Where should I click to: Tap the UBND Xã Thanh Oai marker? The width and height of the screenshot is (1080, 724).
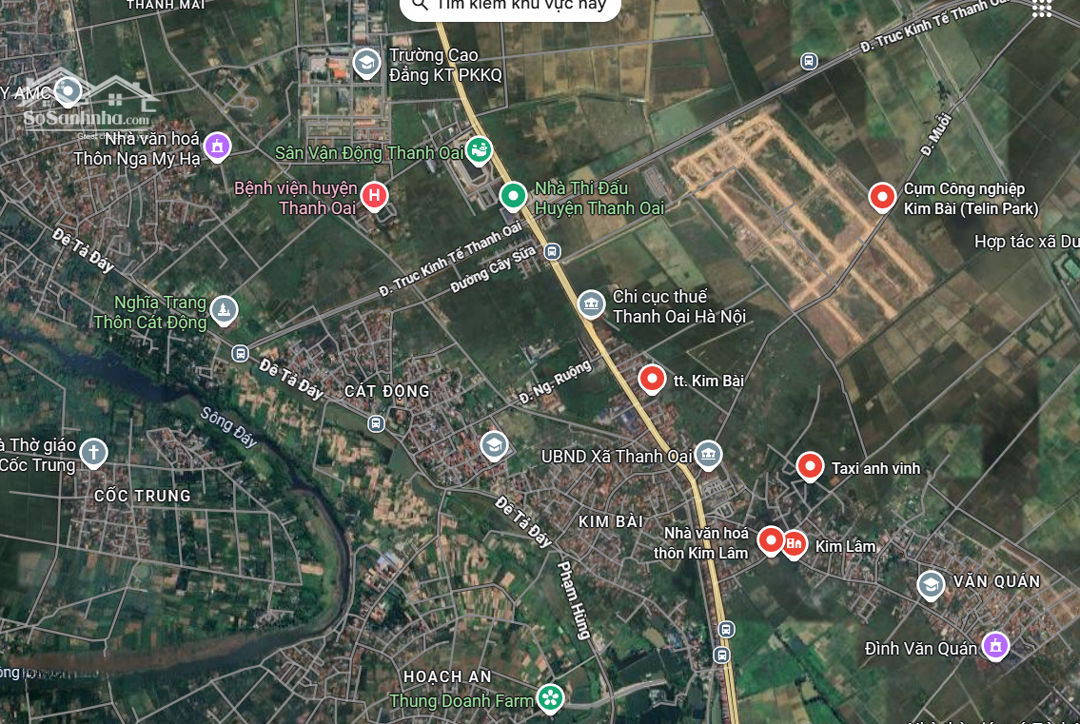tap(709, 455)
